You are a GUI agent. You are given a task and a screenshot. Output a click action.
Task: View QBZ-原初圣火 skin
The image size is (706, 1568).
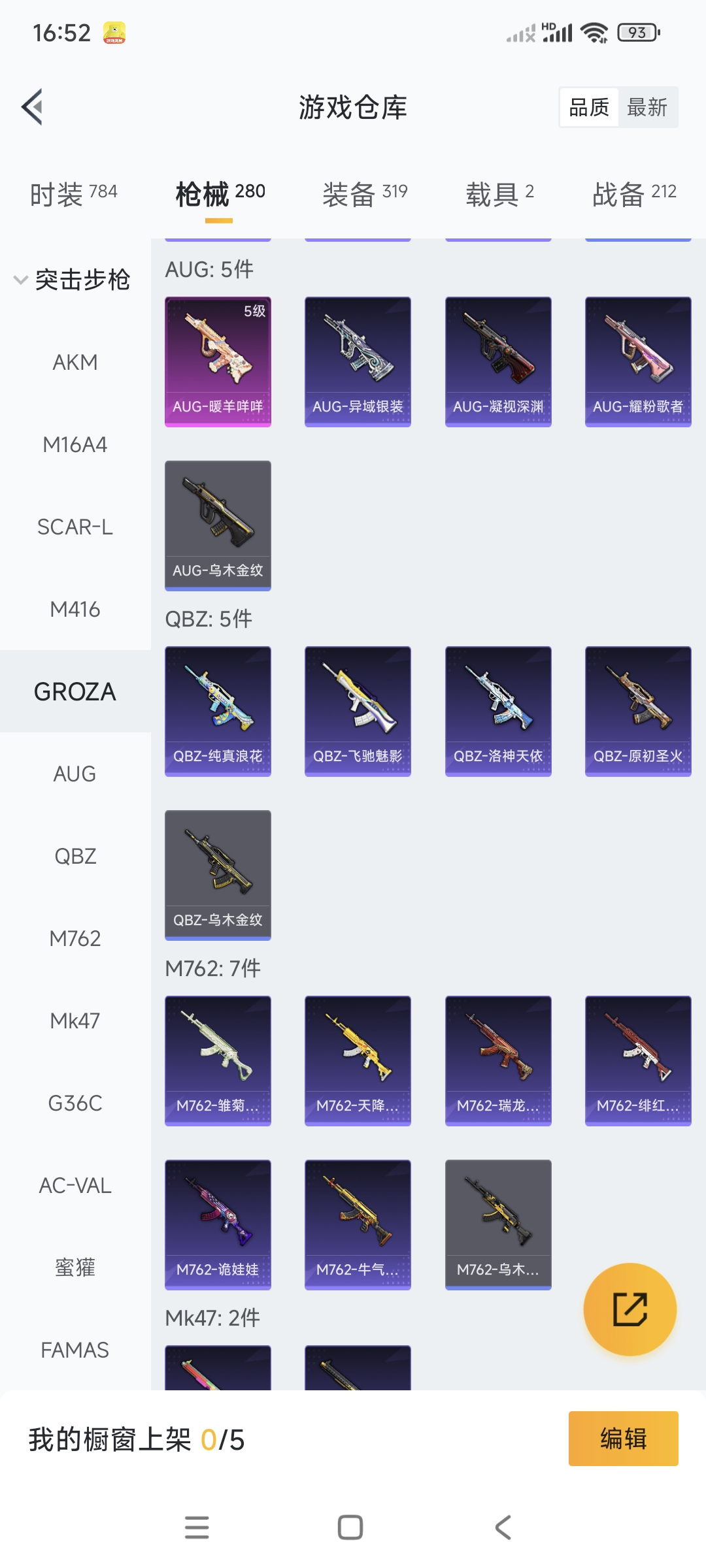(638, 711)
